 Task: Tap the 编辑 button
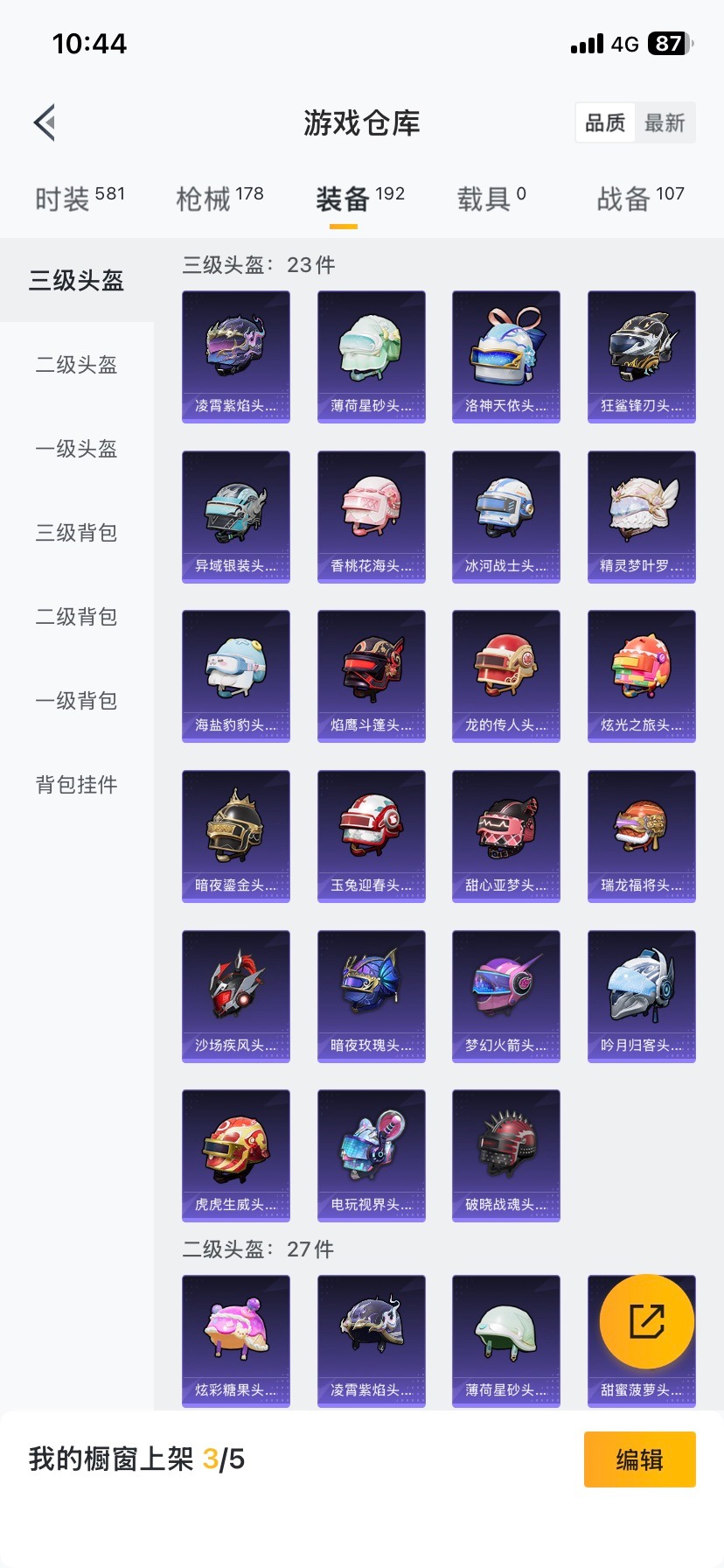(639, 1459)
